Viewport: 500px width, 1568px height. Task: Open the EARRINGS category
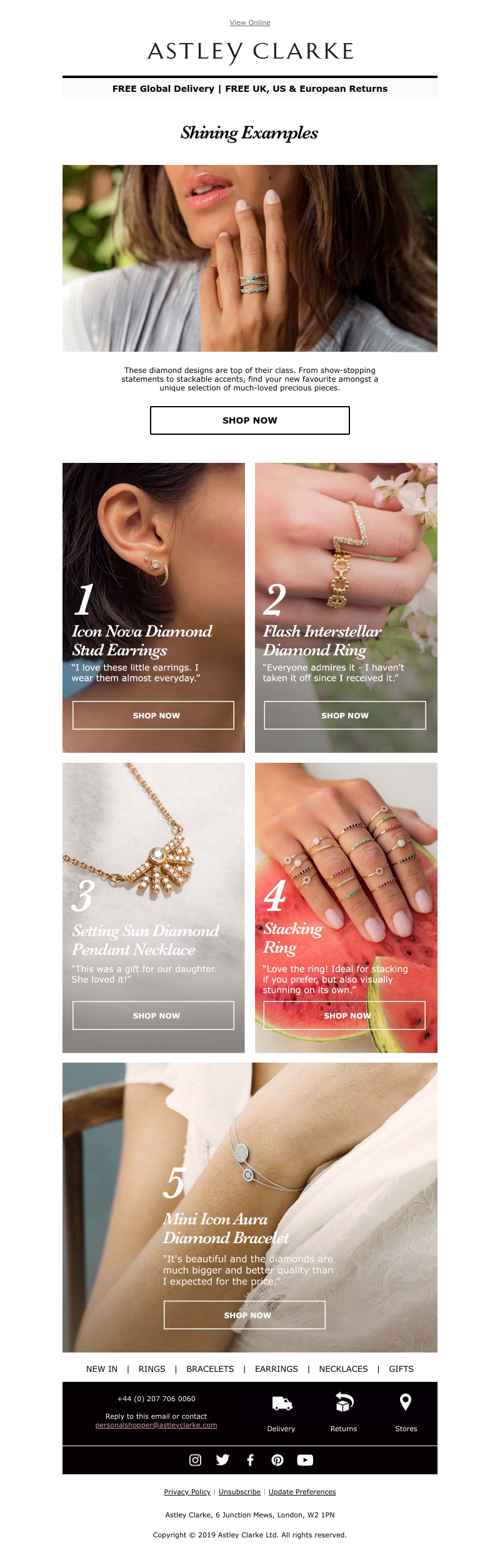click(276, 1369)
